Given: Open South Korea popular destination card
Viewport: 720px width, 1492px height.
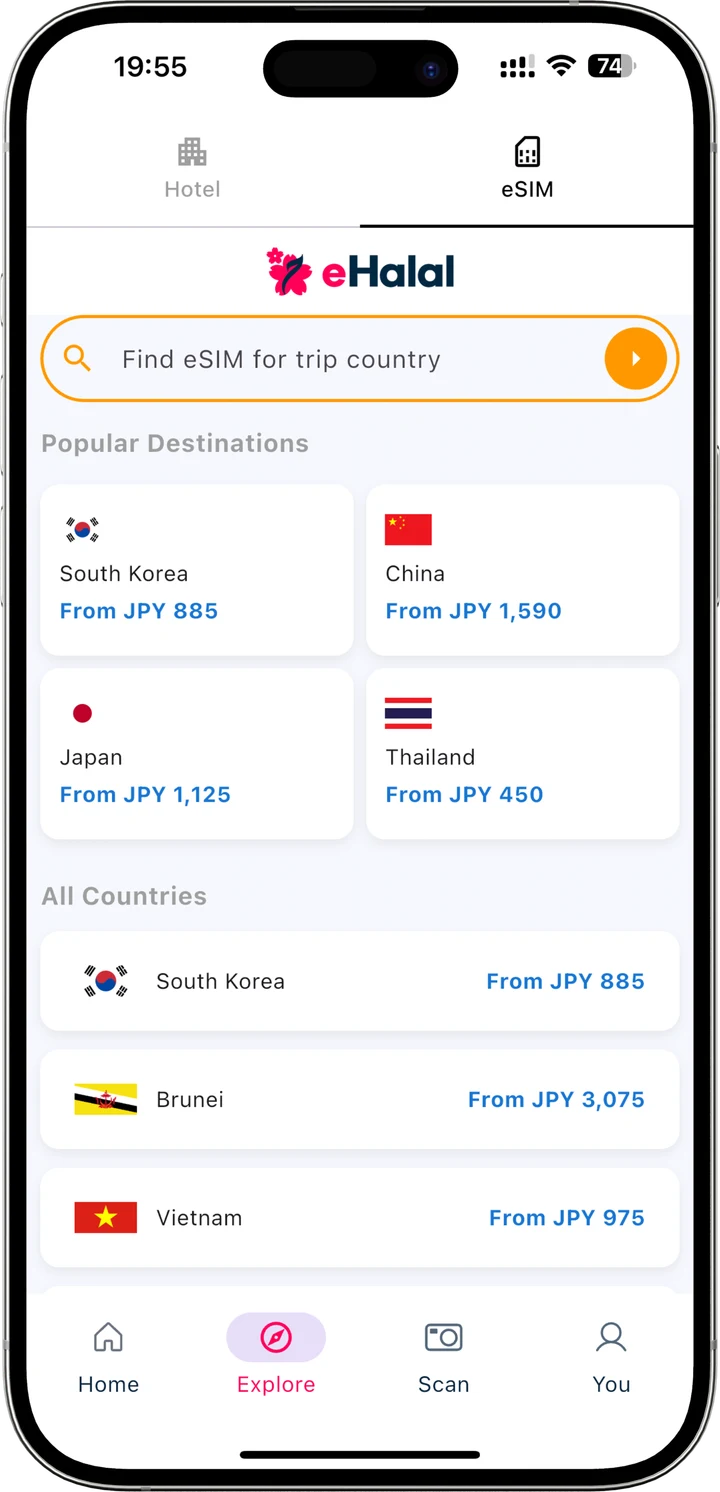Looking at the screenshot, I should point(197,570).
